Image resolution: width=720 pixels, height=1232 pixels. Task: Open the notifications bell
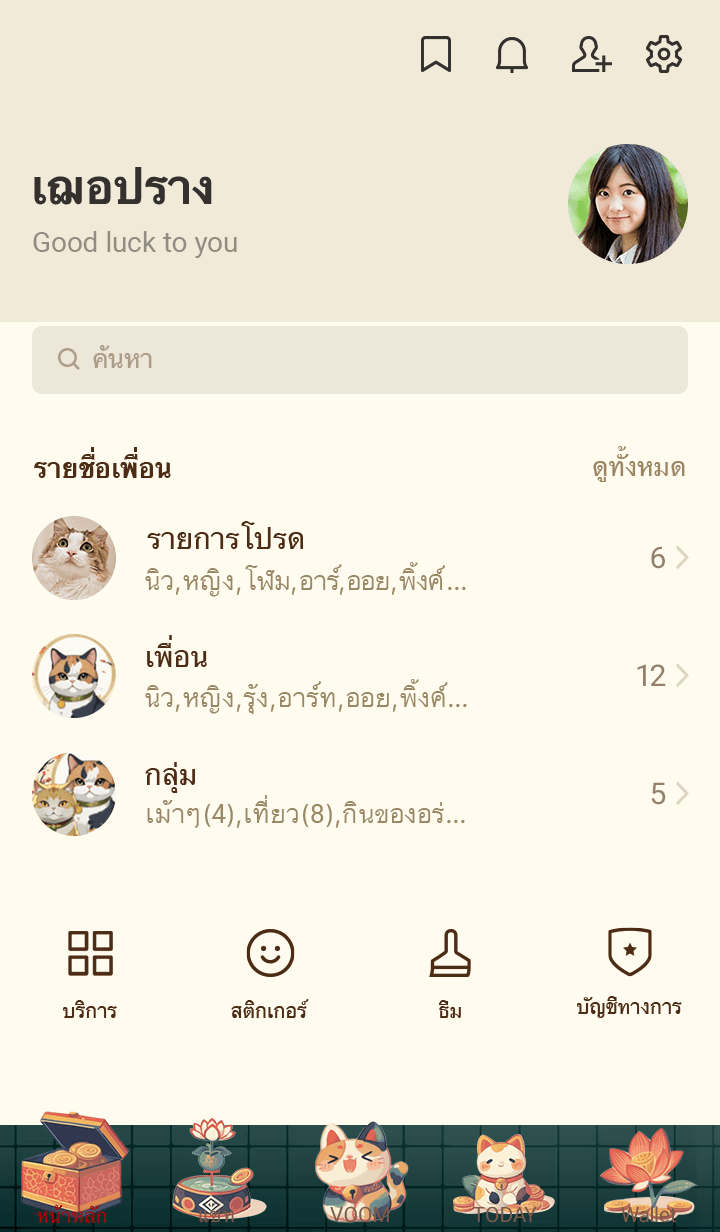(512, 55)
